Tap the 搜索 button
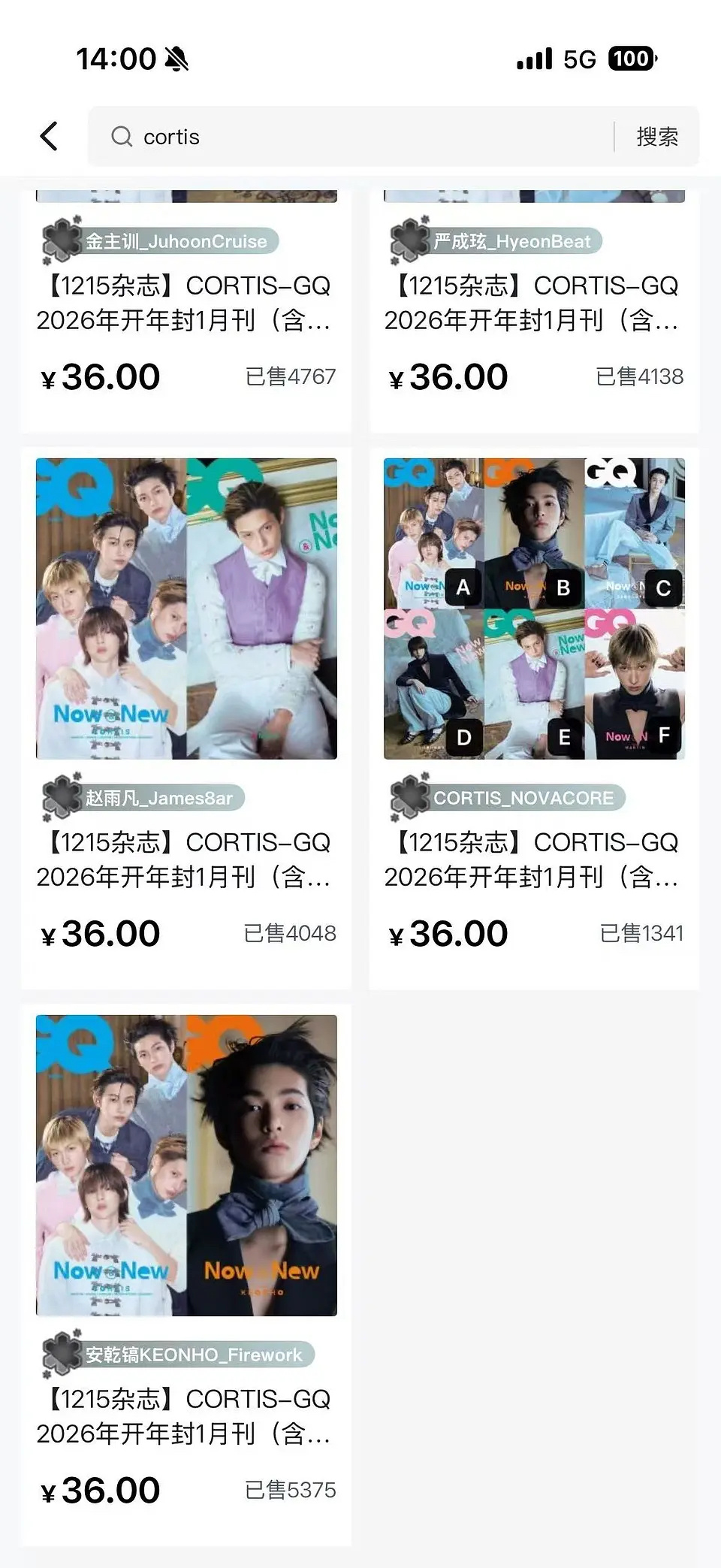This screenshot has width=721, height=1568. pyautogui.click(x=657, y=137)
